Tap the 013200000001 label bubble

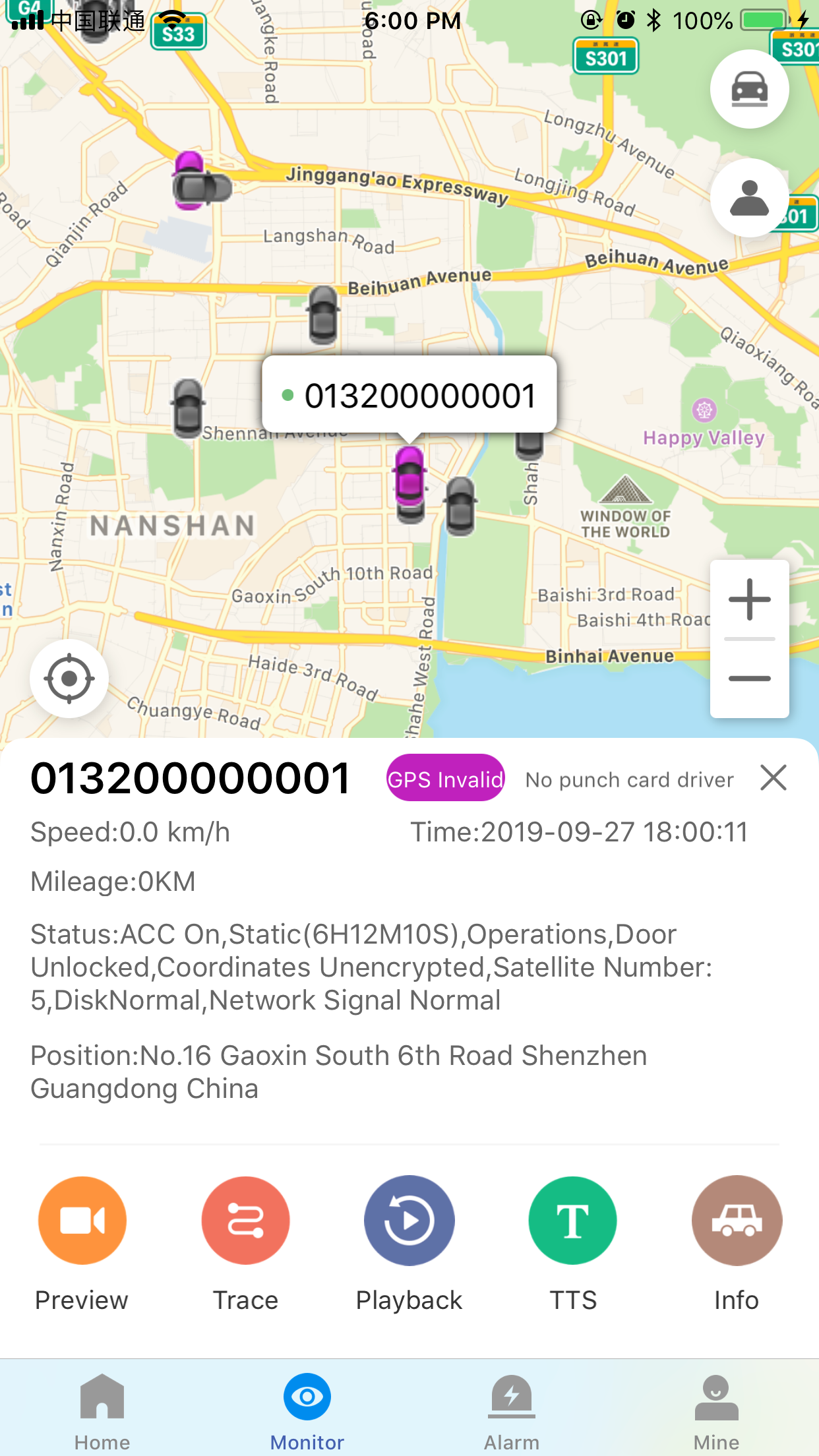tap(409, 393)
